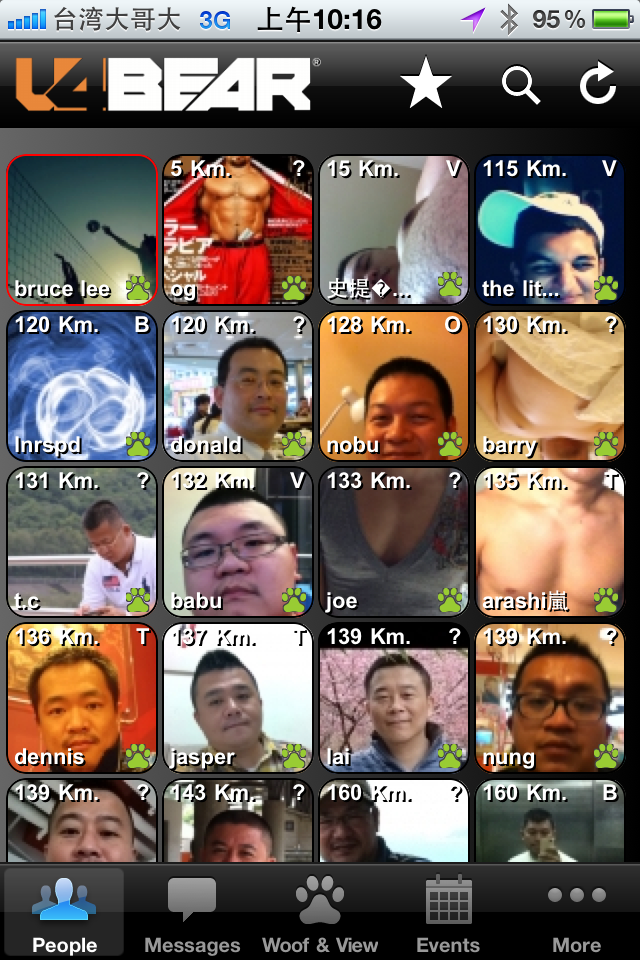Open the profile tile labeled lai
This screenshot has width=640, height=960.
[x=394, y=698]
